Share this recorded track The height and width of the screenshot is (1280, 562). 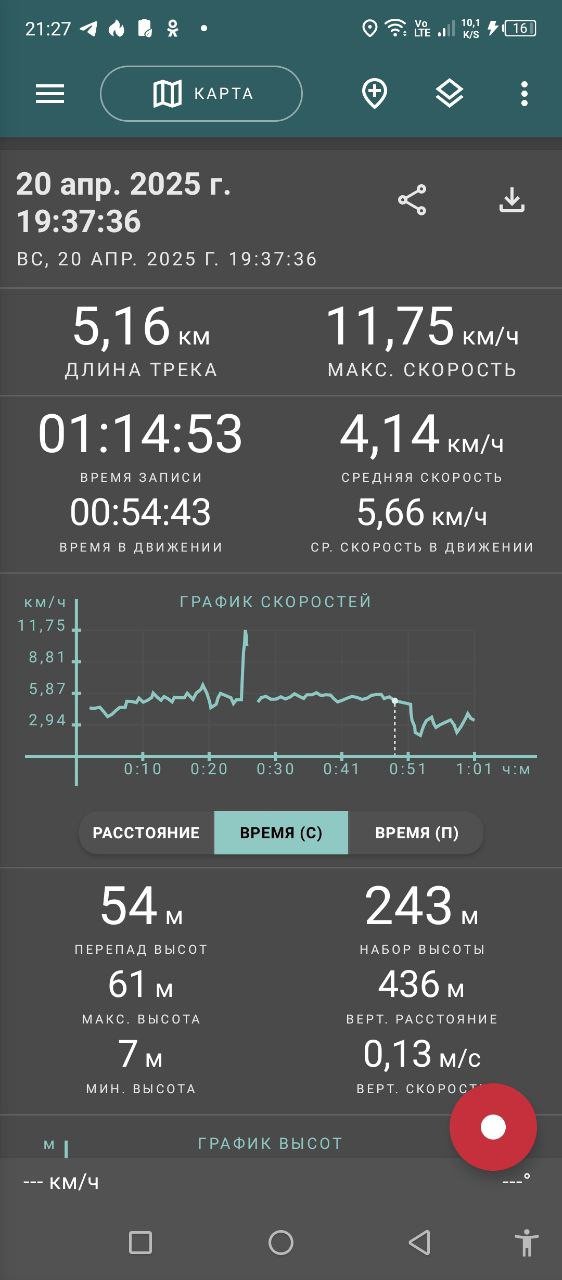tap(412, 200)
